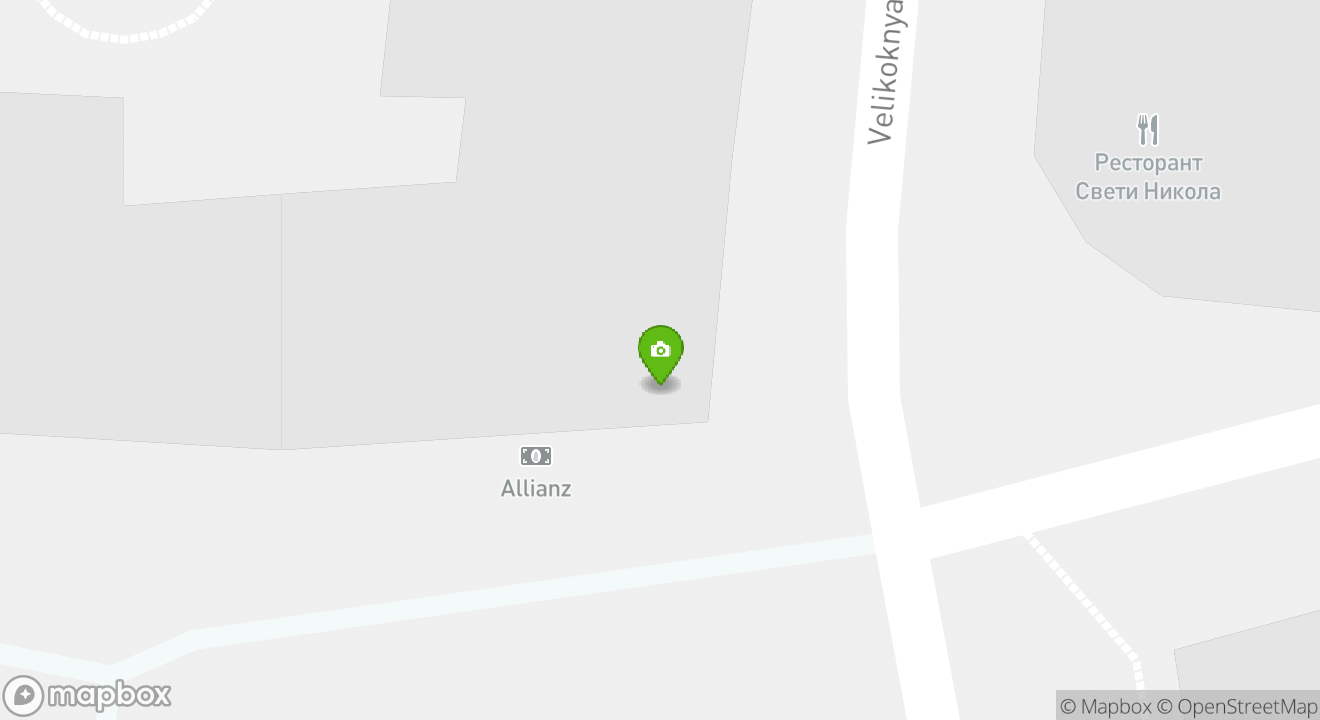Select the Ресторант Свети Никола place marker

click(x=1147, y=130)
